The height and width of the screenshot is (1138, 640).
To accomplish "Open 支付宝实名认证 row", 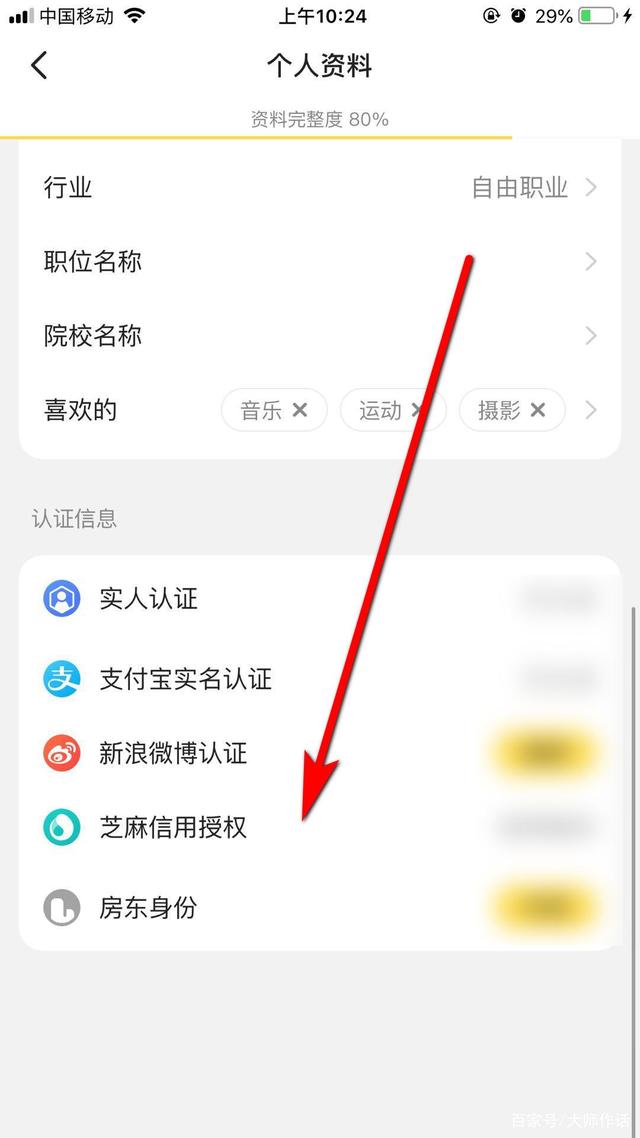I will click(x=320, y=679).
